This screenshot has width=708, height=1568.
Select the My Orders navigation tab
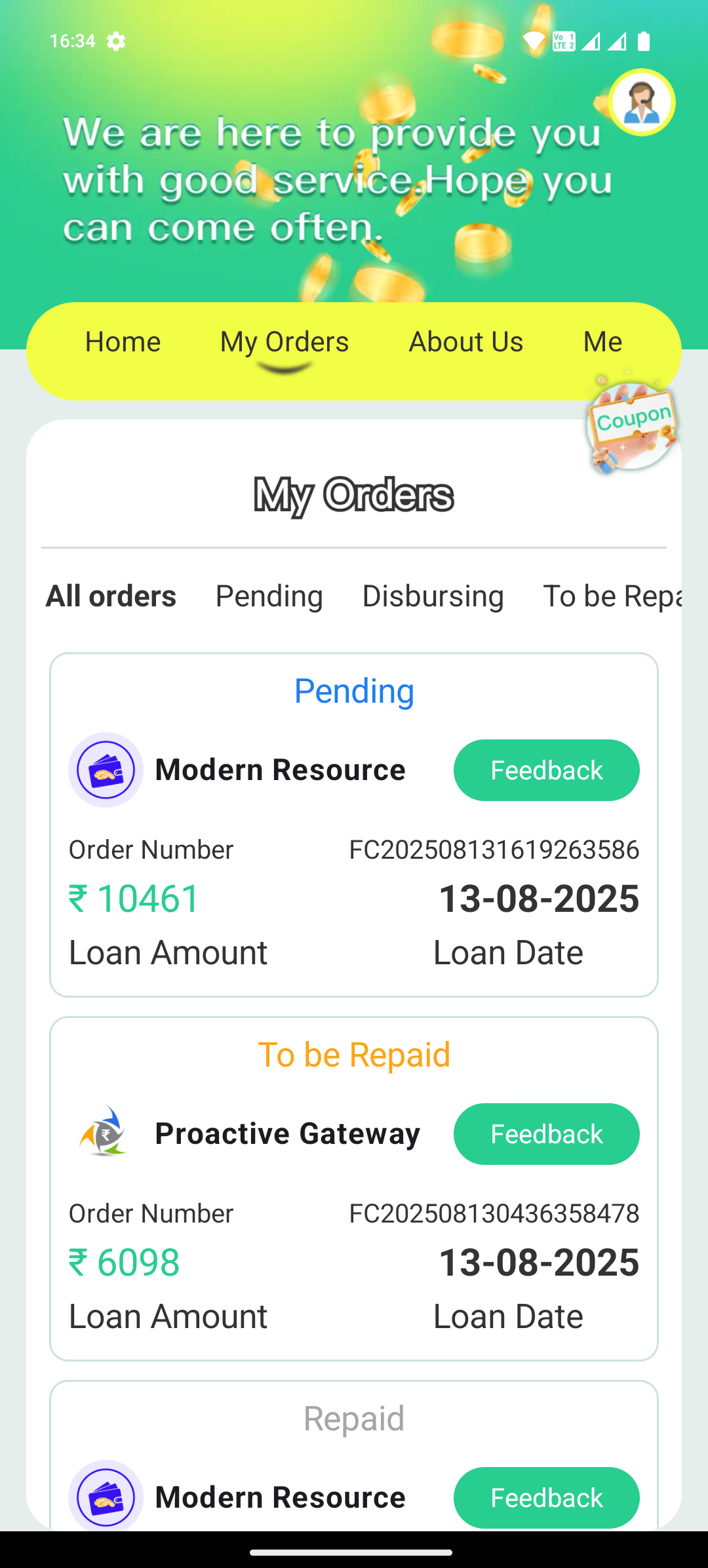(x=284, y=342)
